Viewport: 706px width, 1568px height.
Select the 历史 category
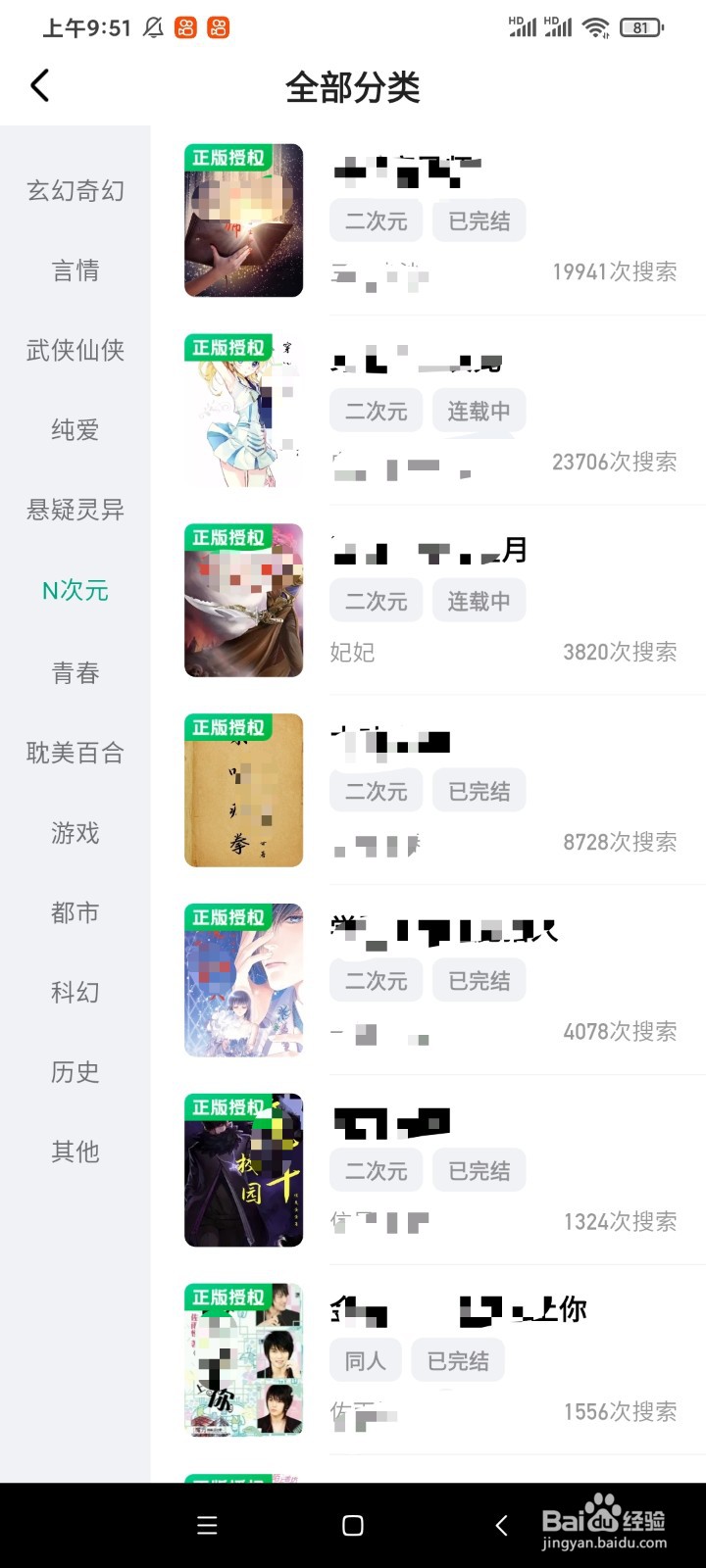tap(76, 1072)
